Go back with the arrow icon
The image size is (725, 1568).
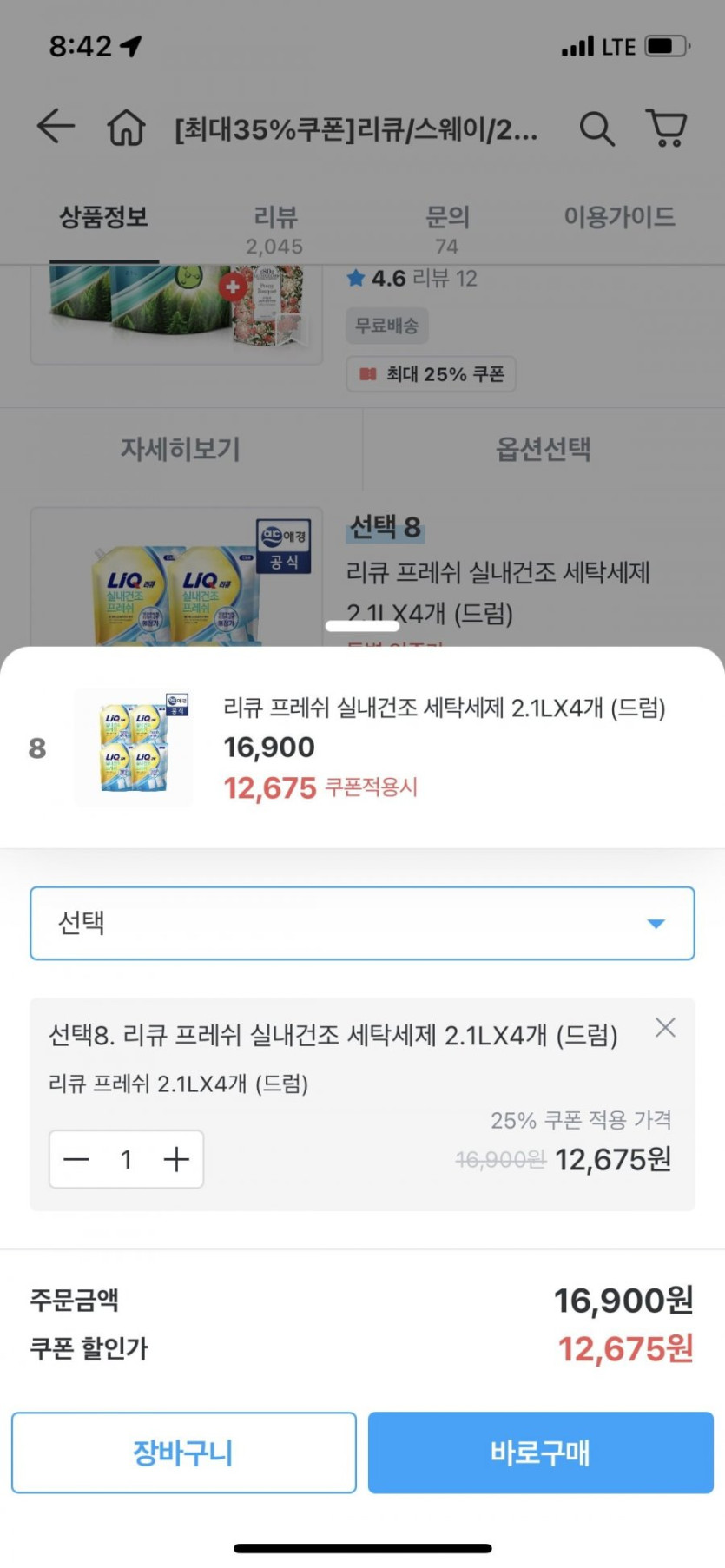click(56, 128)
